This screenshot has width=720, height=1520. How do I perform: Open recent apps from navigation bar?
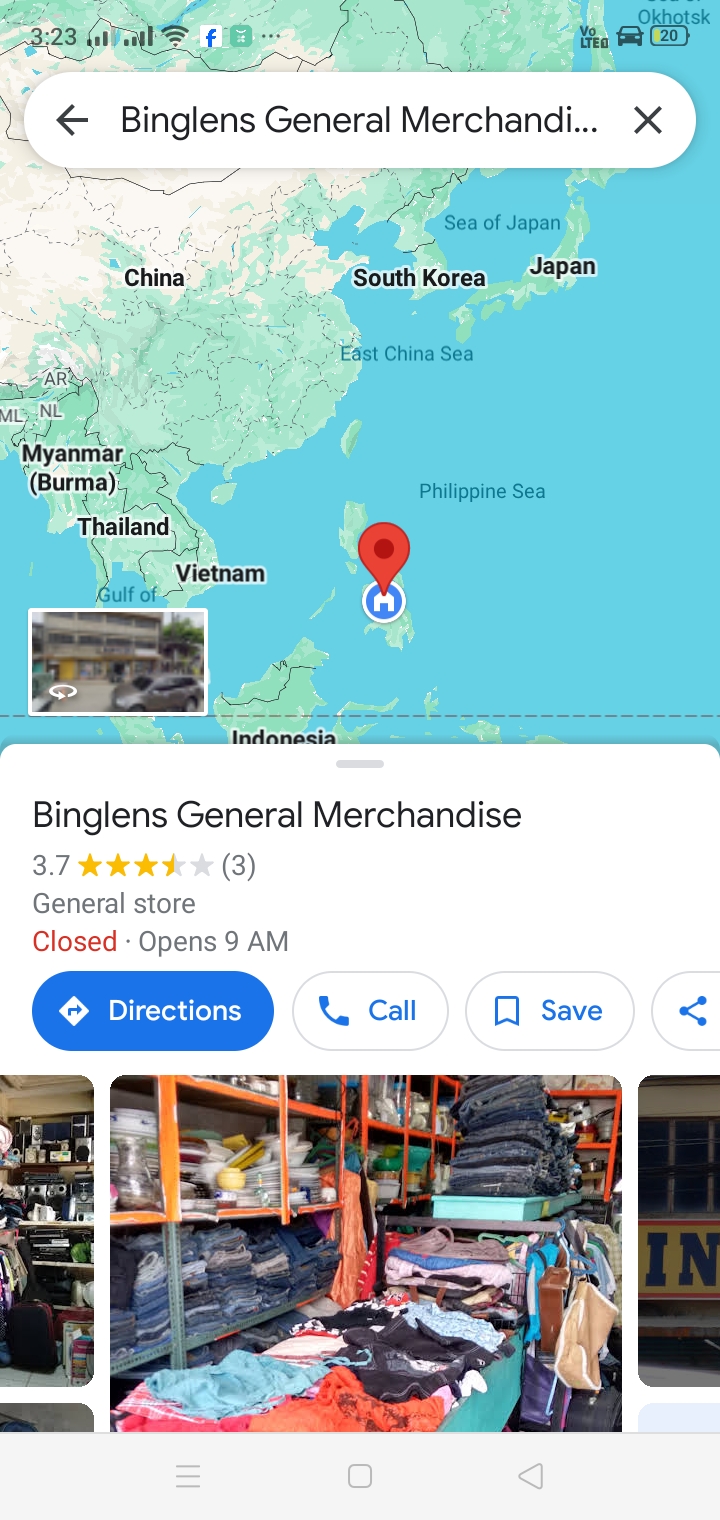[x=188, y=1476]
